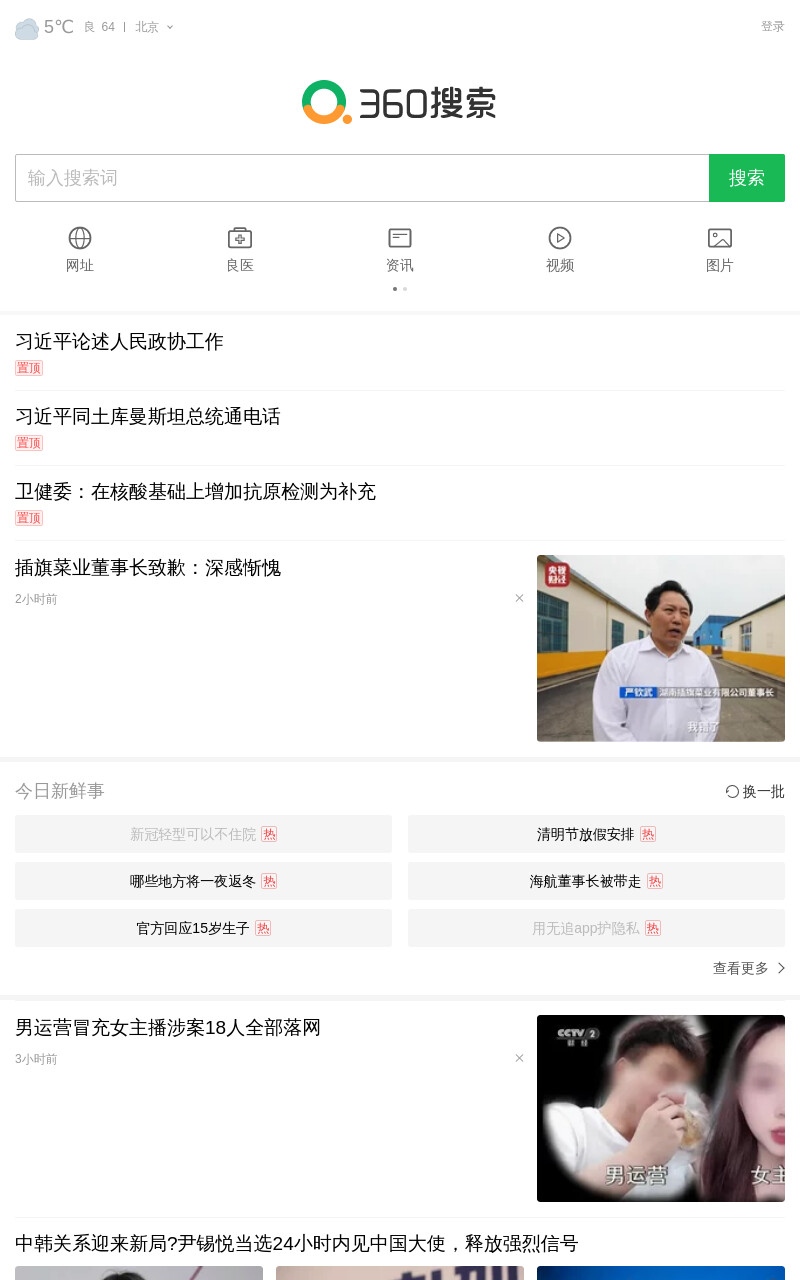View the 插旗菜业 chairman news thumbnail
The width and height of the screenshot is (800, 1280).
661,648
